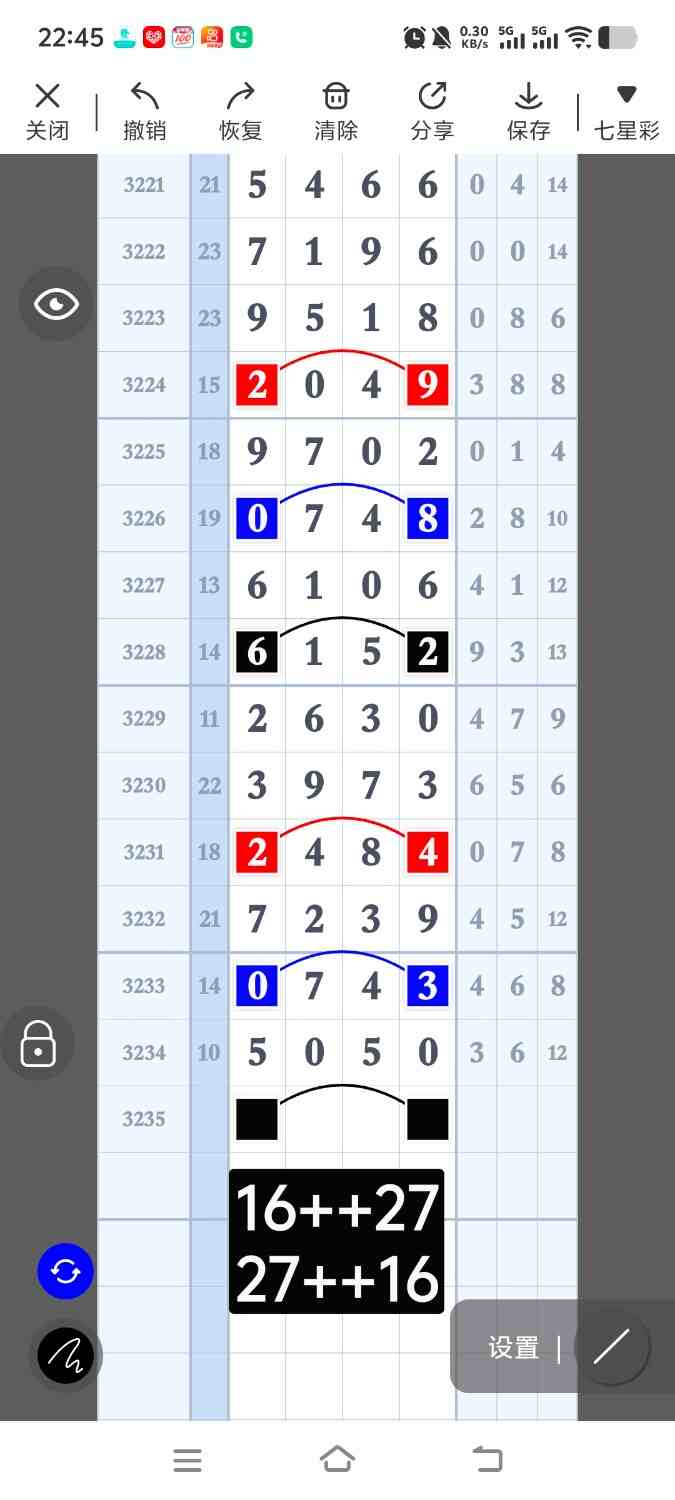Toggle visibility with the eye icon

tap(56, 304)
